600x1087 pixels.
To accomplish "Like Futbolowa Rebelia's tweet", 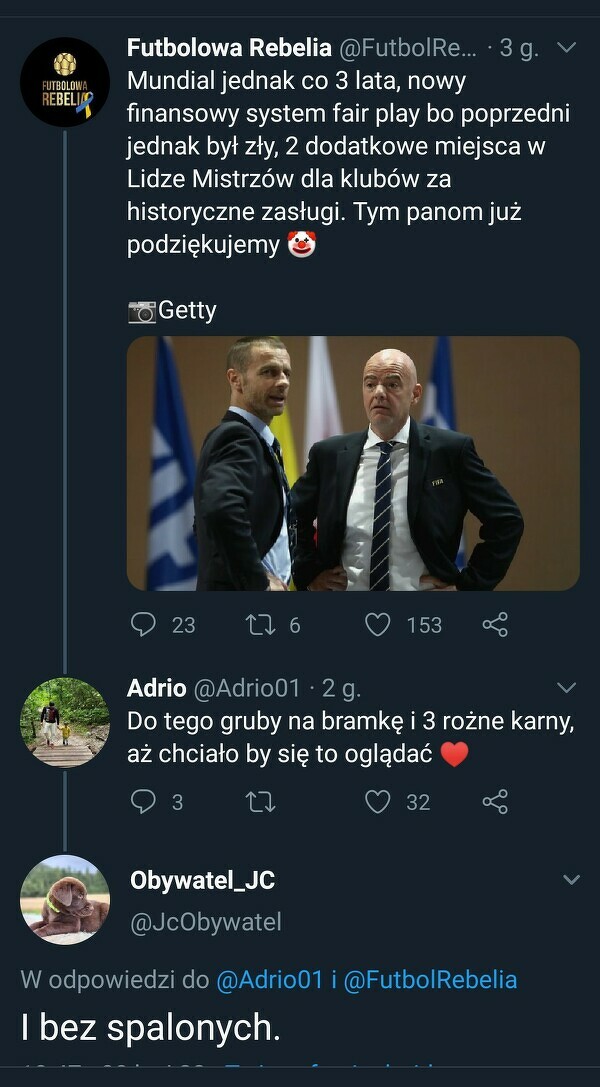I will (x=378, y=625).
